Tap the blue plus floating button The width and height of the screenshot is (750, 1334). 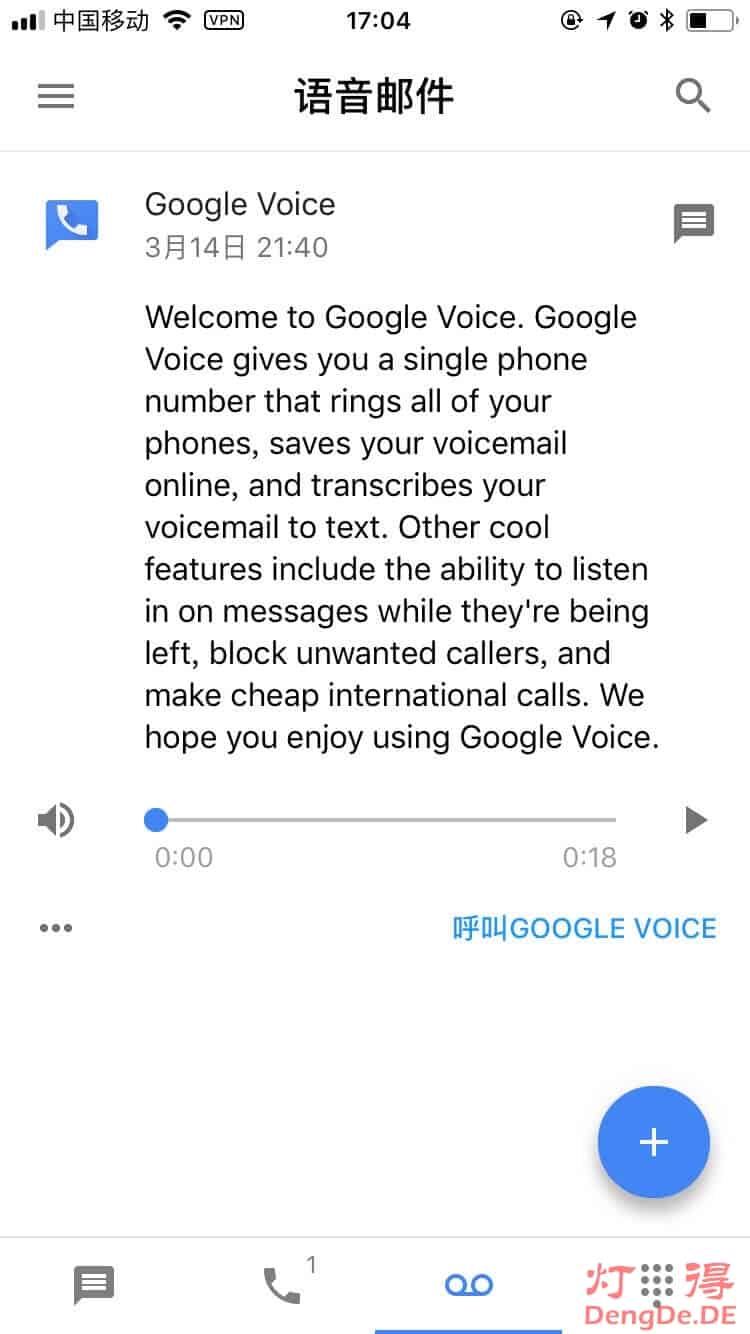(654, 1142)
